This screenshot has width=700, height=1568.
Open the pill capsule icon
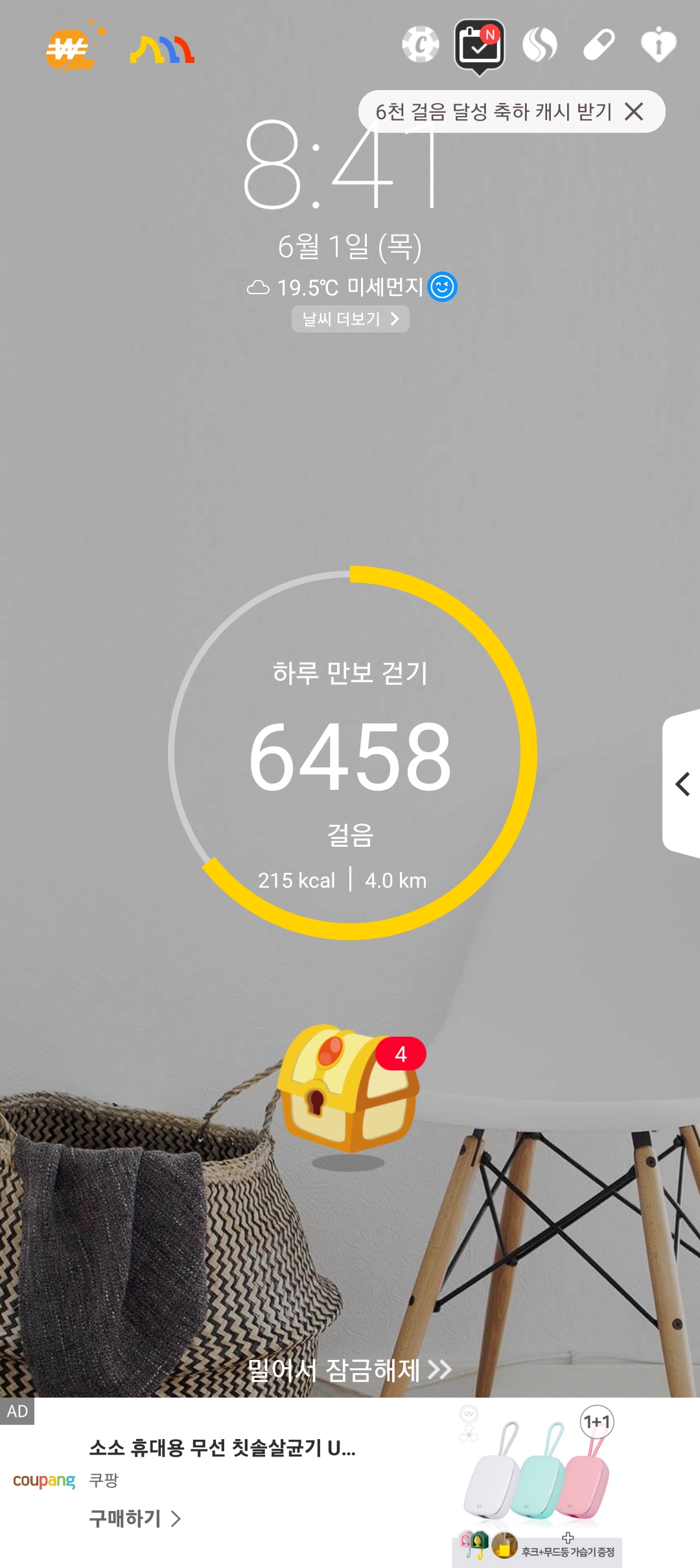point(599,45)
